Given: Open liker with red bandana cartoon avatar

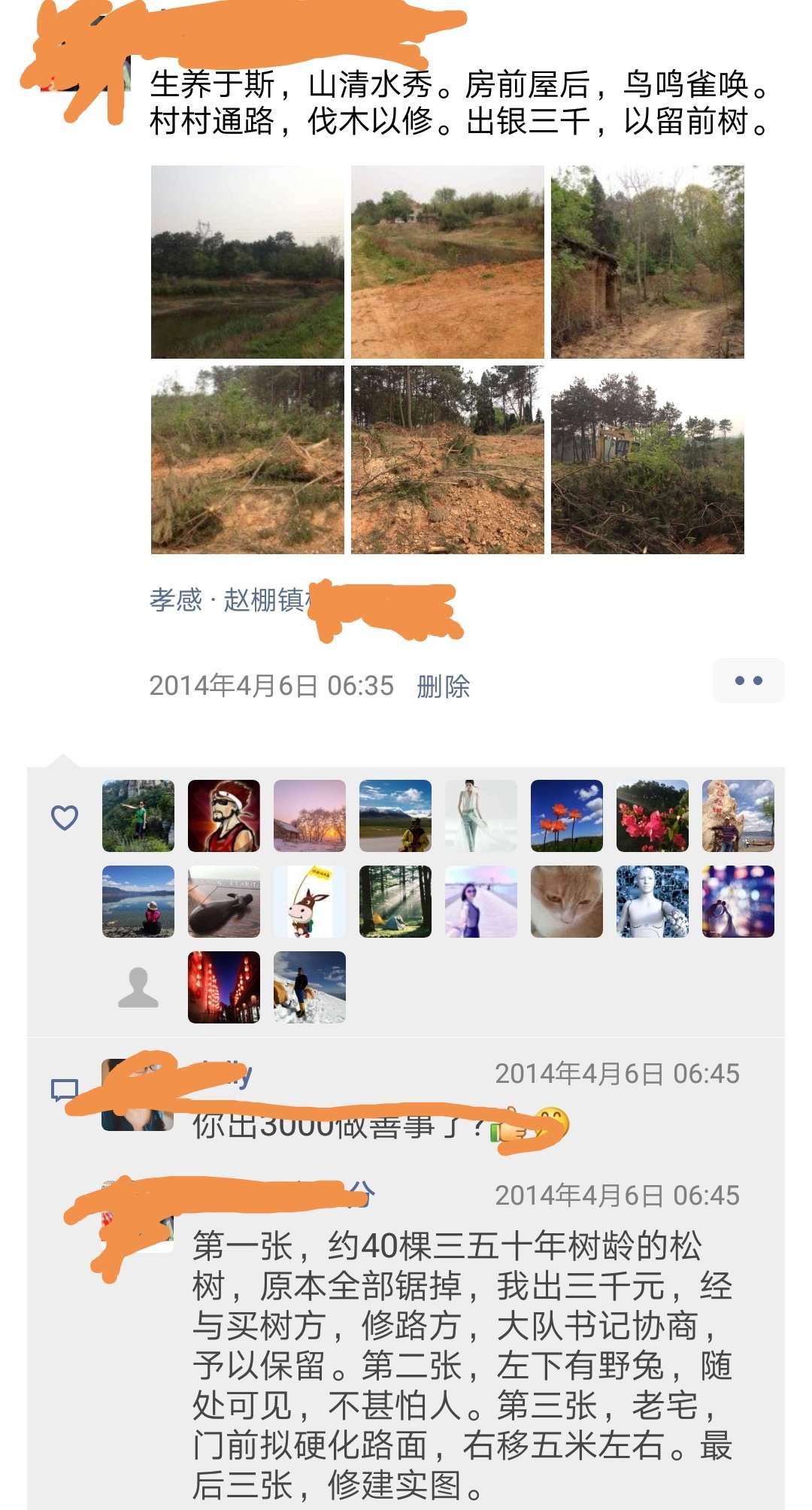Looking at the screenshot, I should pos(224,816).
